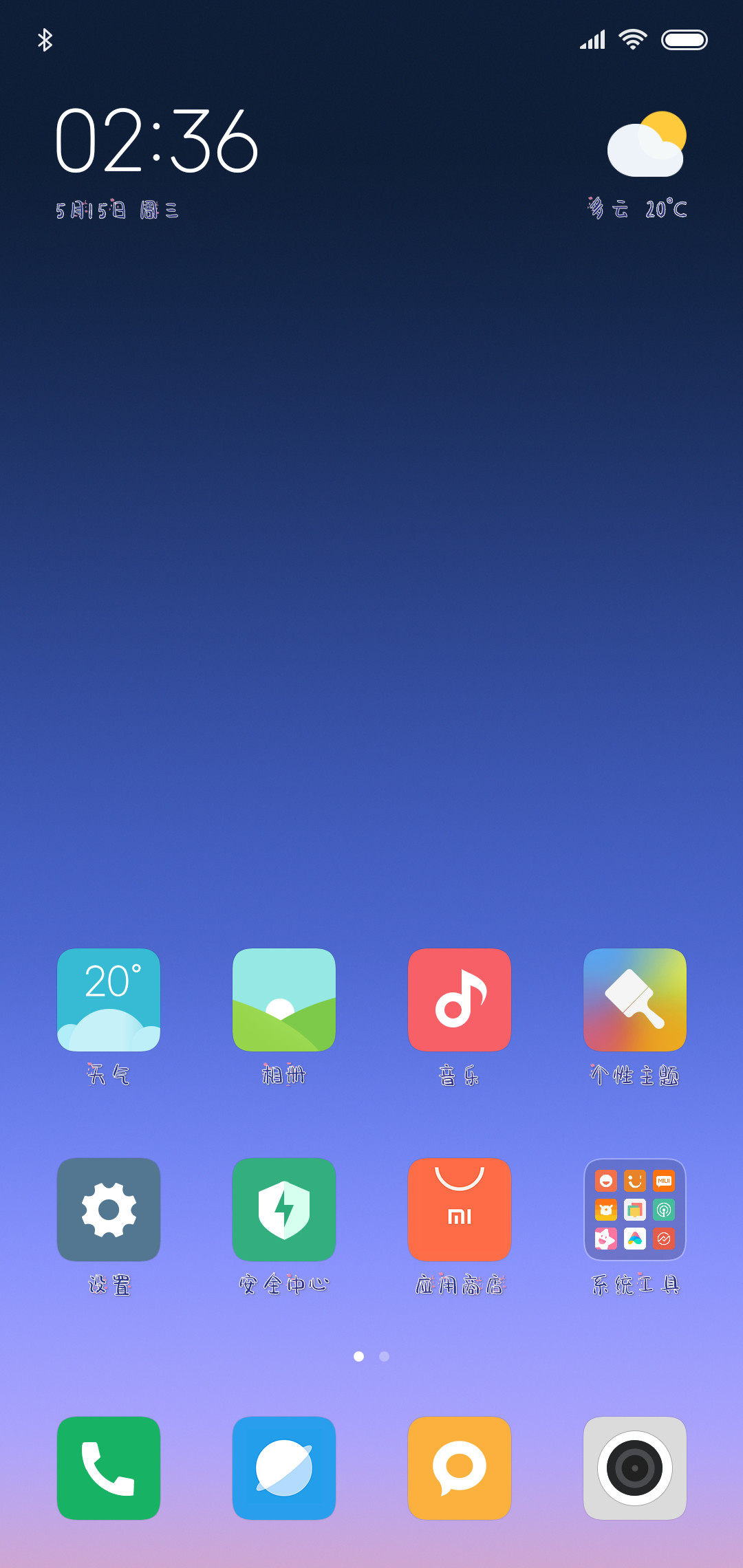Open the weather widget showing 多云 20°C

[x=638, y=165]
